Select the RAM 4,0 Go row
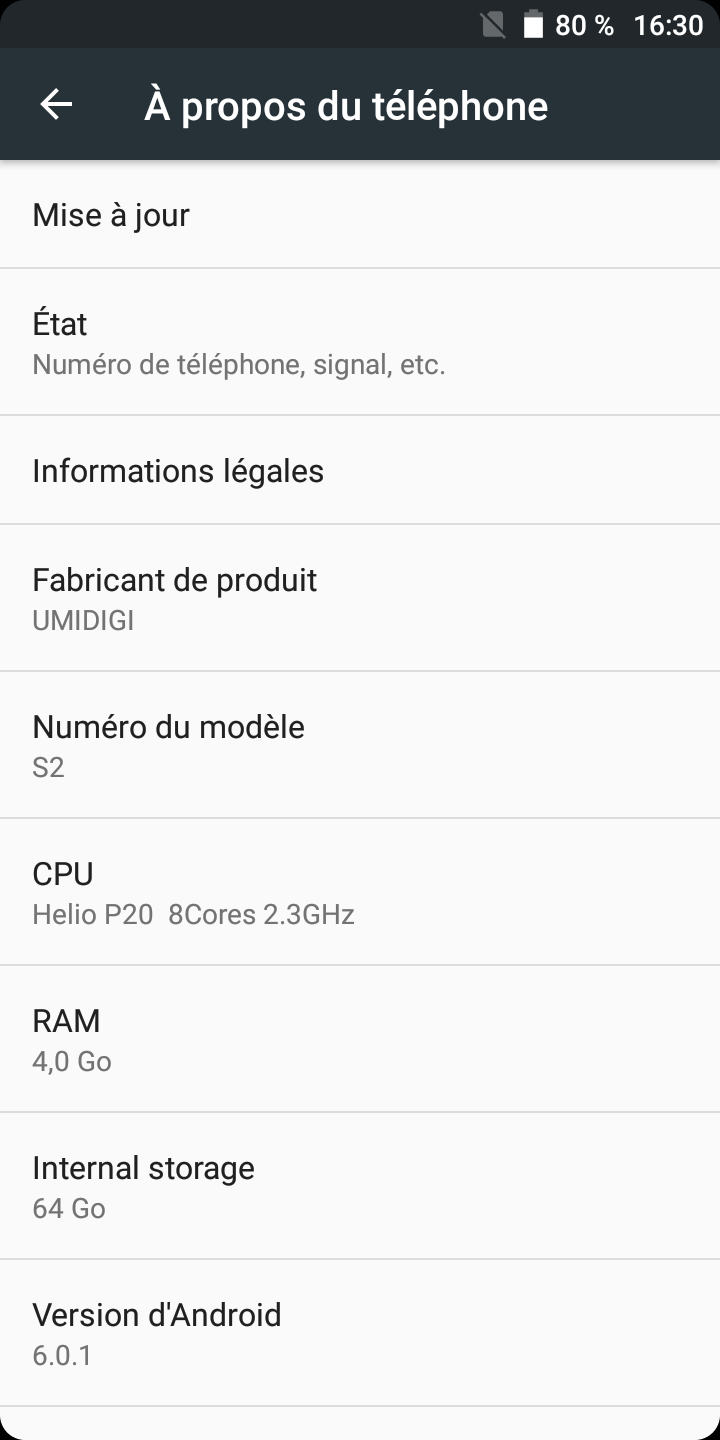The height and width of the screenshot is (1440, 720). 360,1039
